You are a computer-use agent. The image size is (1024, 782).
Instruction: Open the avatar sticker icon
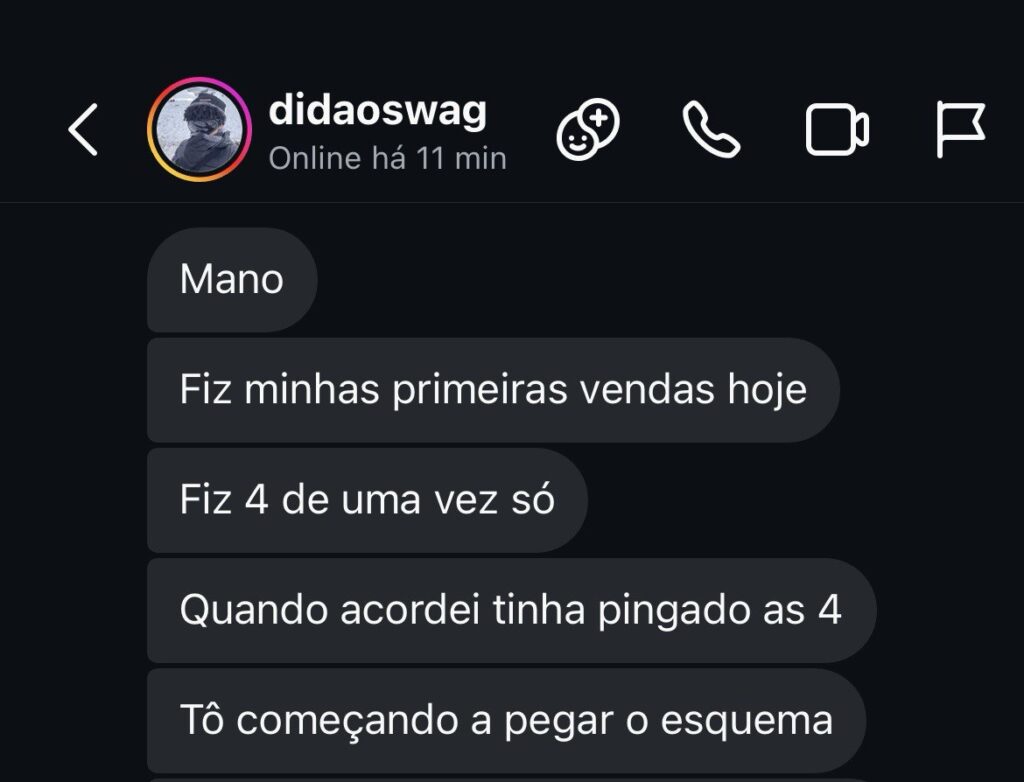click(x=587, y=130)
